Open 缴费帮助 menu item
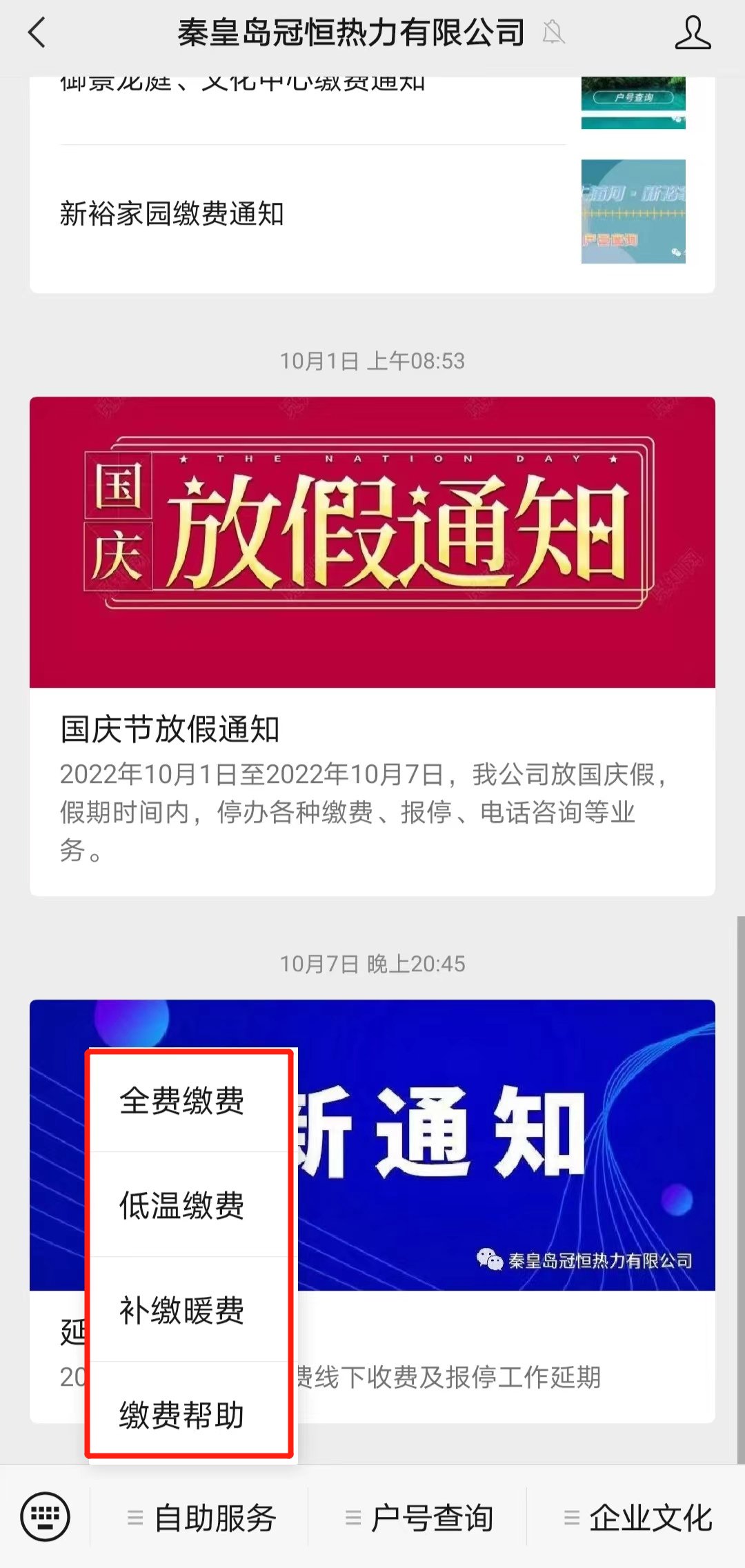The width and height of the screenshot is (745, 1568). pyautogui.click(x=182, y=1415)
